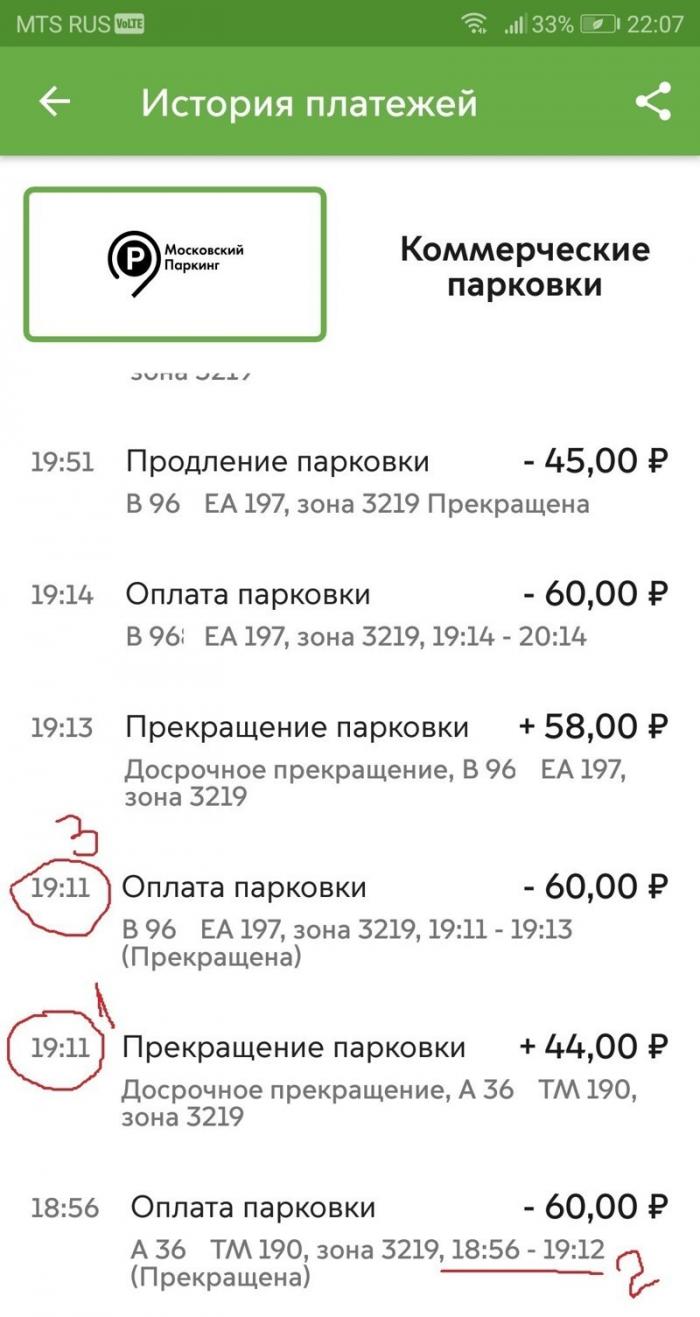Open the 19:51 parking extension payment
The image size is (700, 1317).
pyautogui.click(x=350, y=481)
